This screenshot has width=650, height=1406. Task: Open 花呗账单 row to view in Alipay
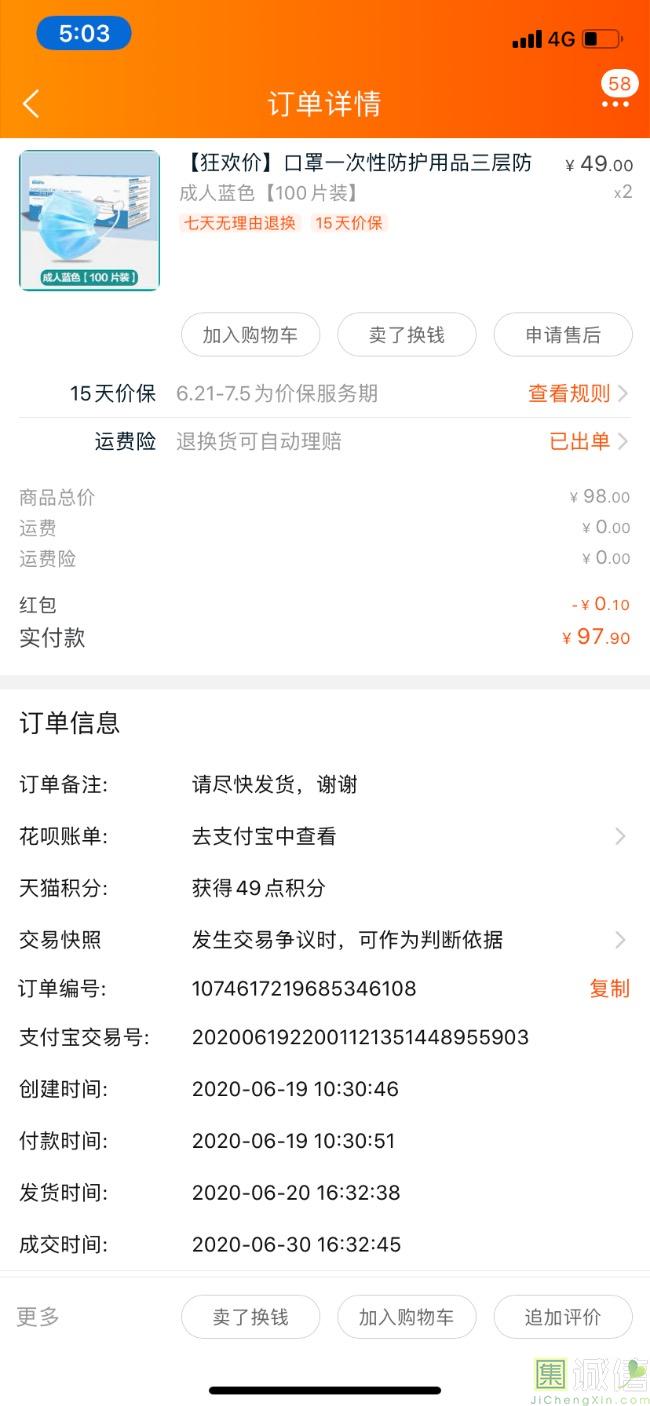(x=400, y=836)
